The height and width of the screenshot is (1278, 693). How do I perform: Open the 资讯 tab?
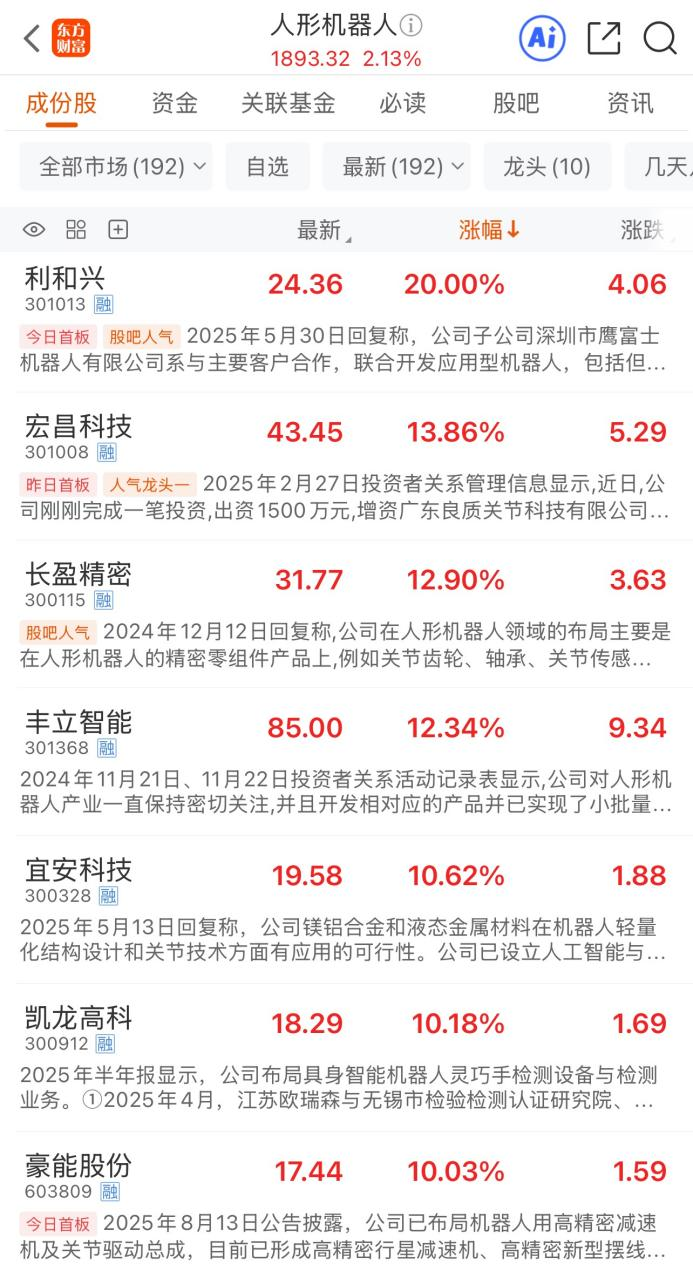[630, 103]
